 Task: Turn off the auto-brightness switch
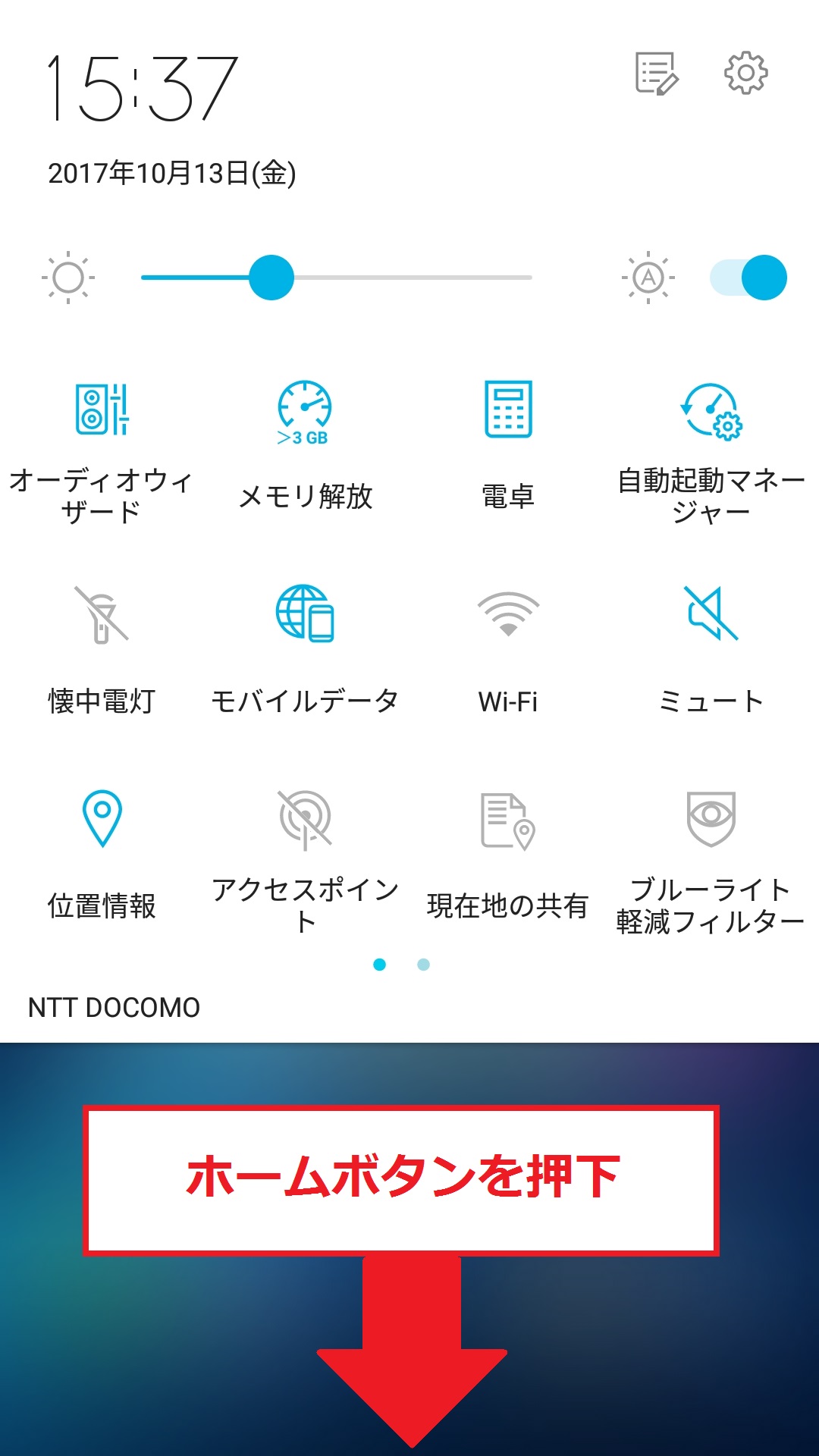(x=748, y=278)
